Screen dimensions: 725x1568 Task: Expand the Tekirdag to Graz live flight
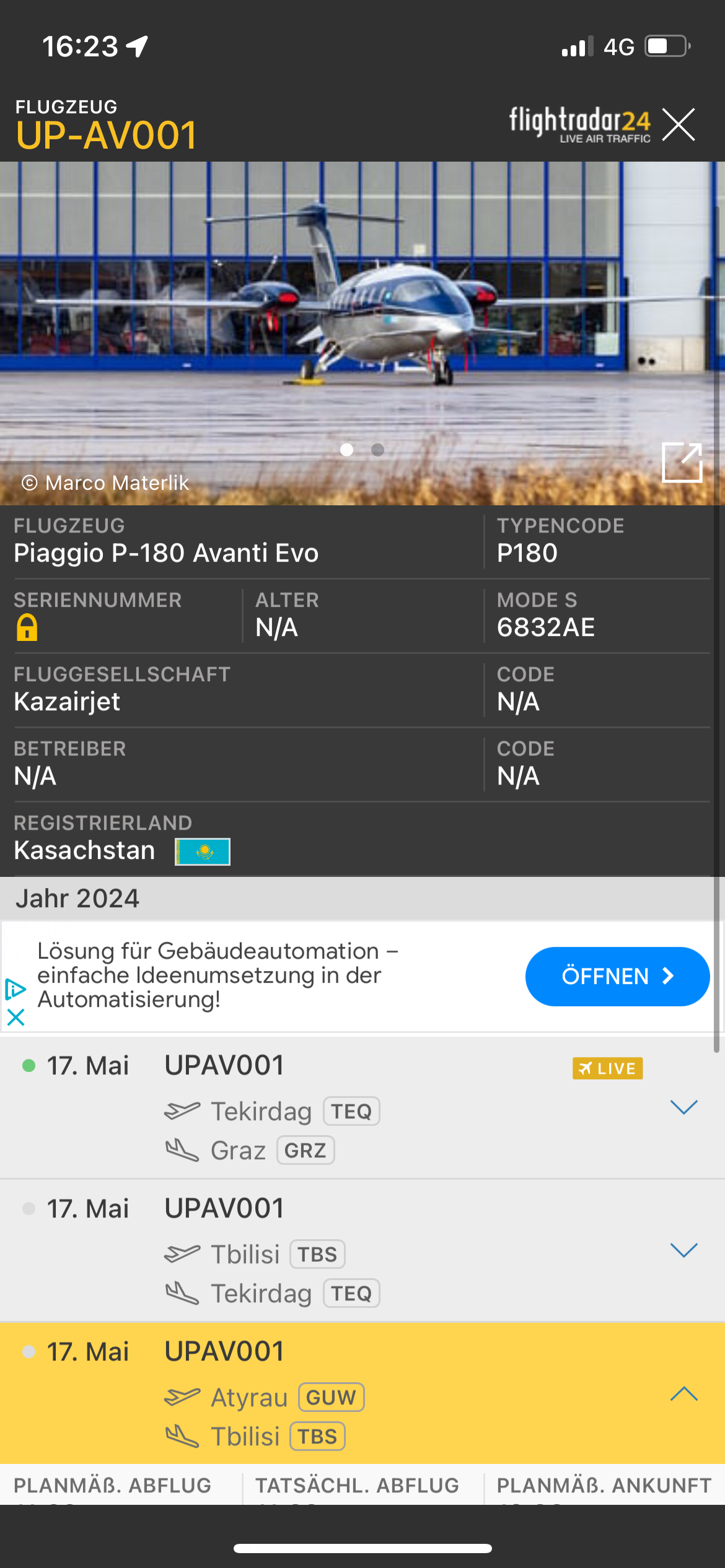[x=683, y=1107]
